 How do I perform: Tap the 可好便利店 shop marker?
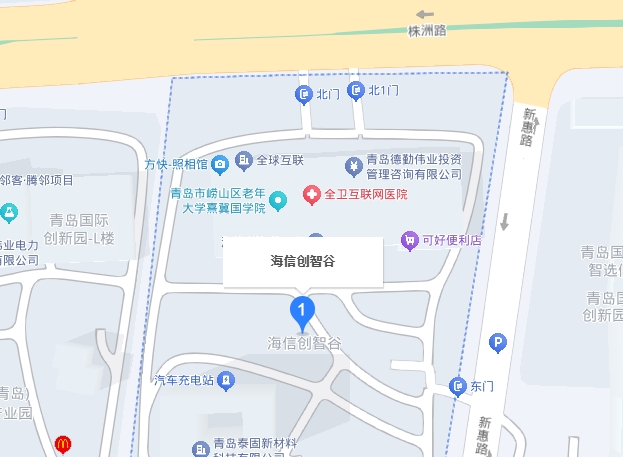tap(408, 240)
